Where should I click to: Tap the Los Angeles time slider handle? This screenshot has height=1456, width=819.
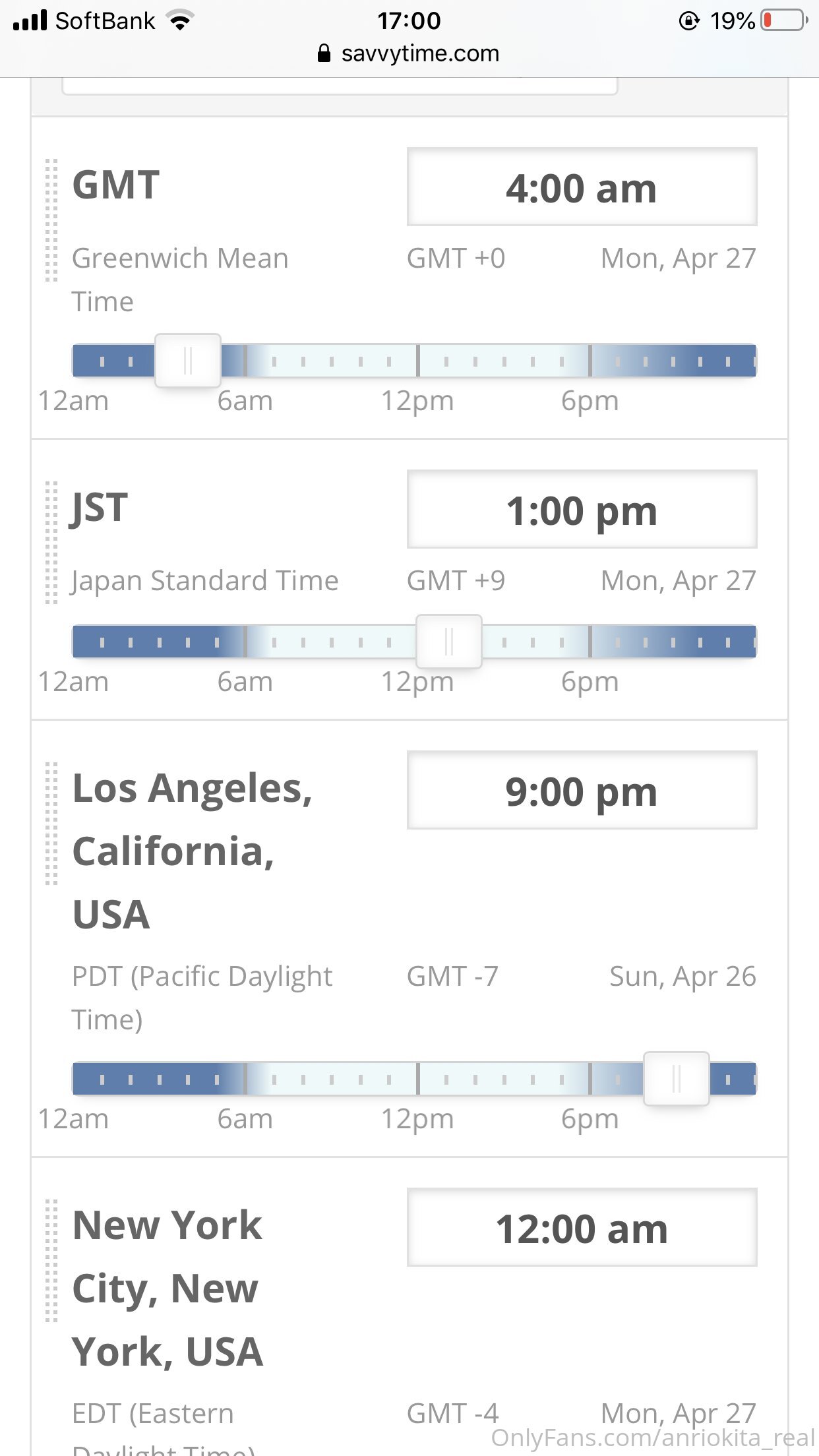677,1079
